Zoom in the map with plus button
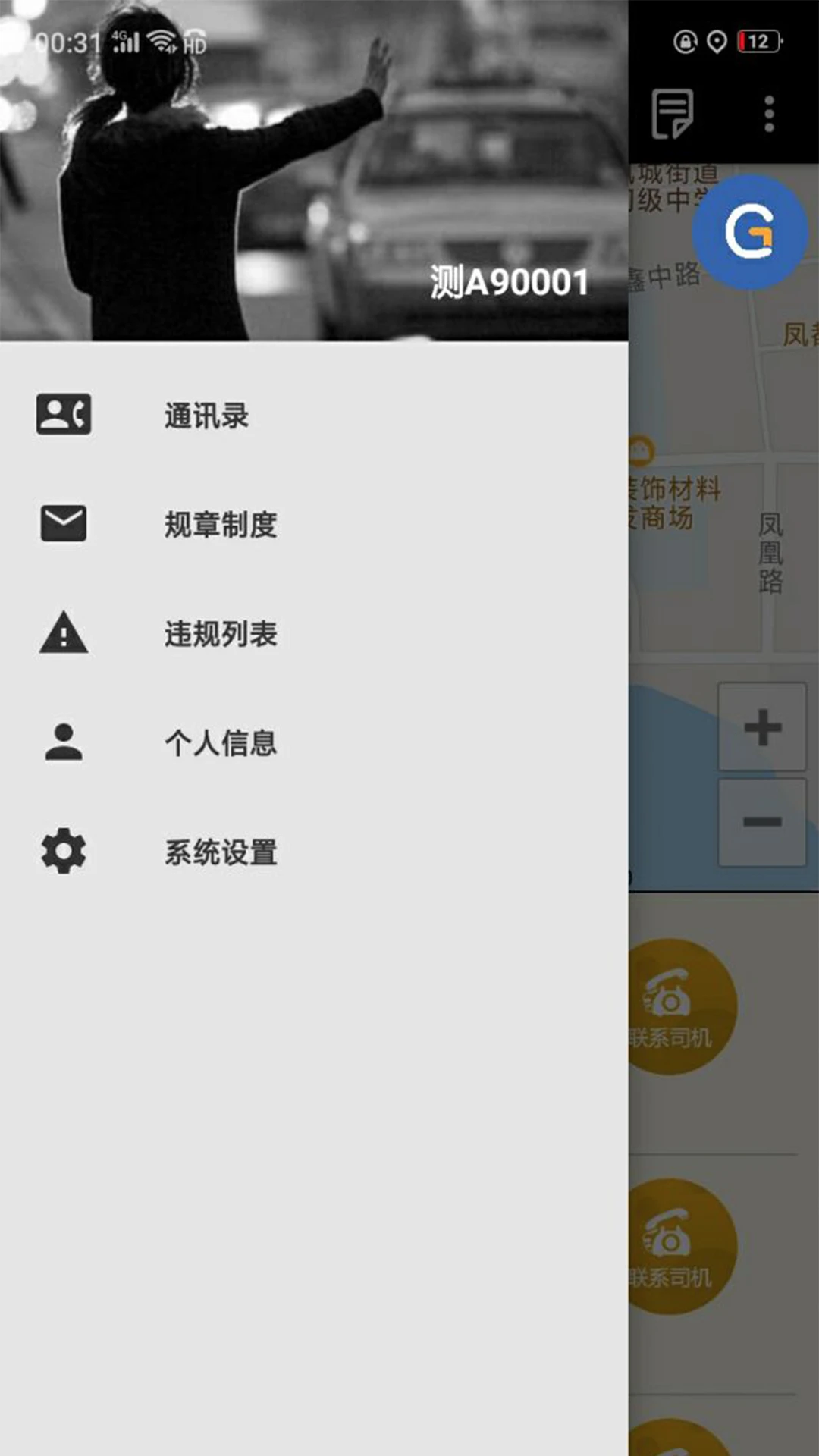 tap(762, 726)
